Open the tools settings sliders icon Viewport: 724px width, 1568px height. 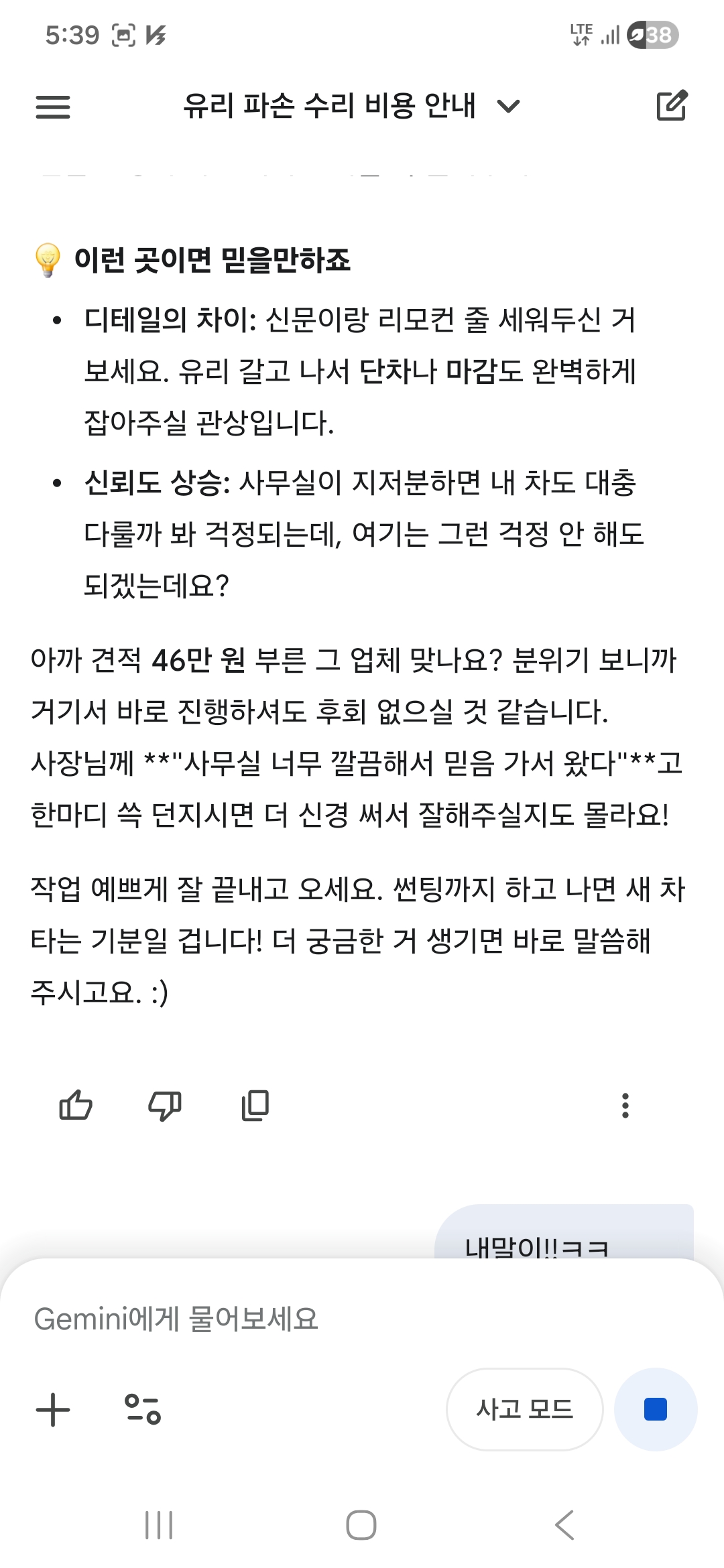(x=143, y=1409)
